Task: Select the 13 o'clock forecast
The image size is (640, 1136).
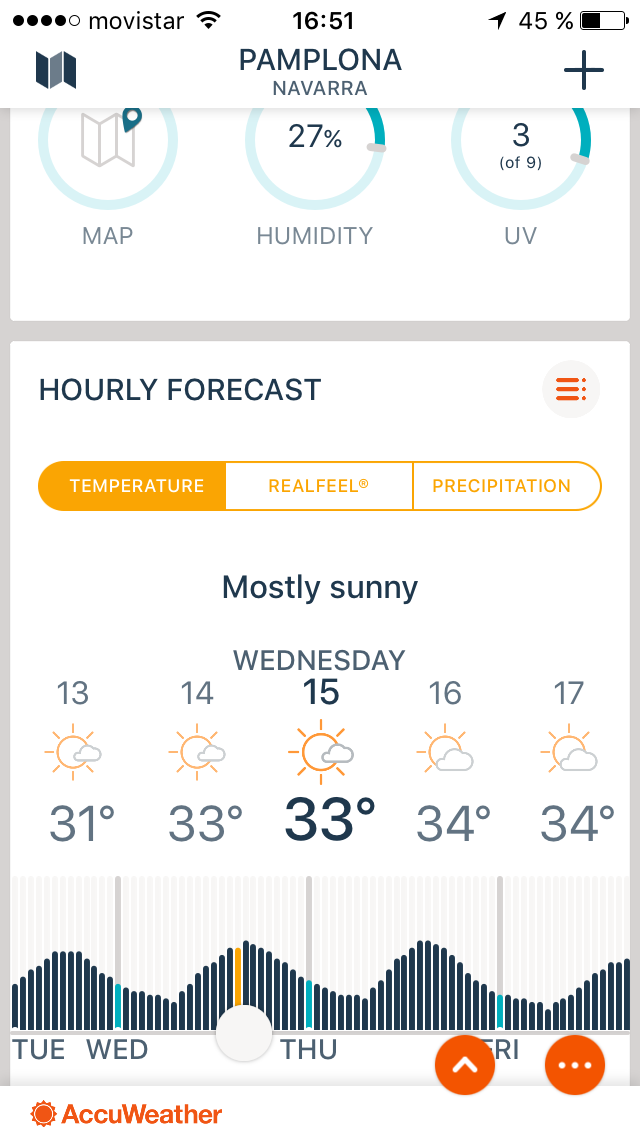Action: [x=74, y=762]
